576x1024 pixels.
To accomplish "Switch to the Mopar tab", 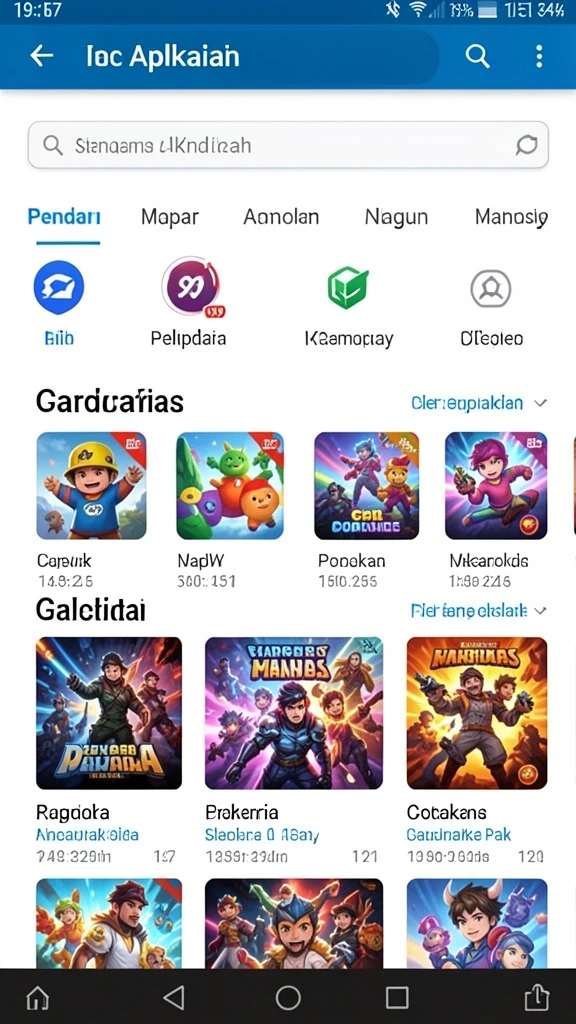I will click(x=170, y=217).
